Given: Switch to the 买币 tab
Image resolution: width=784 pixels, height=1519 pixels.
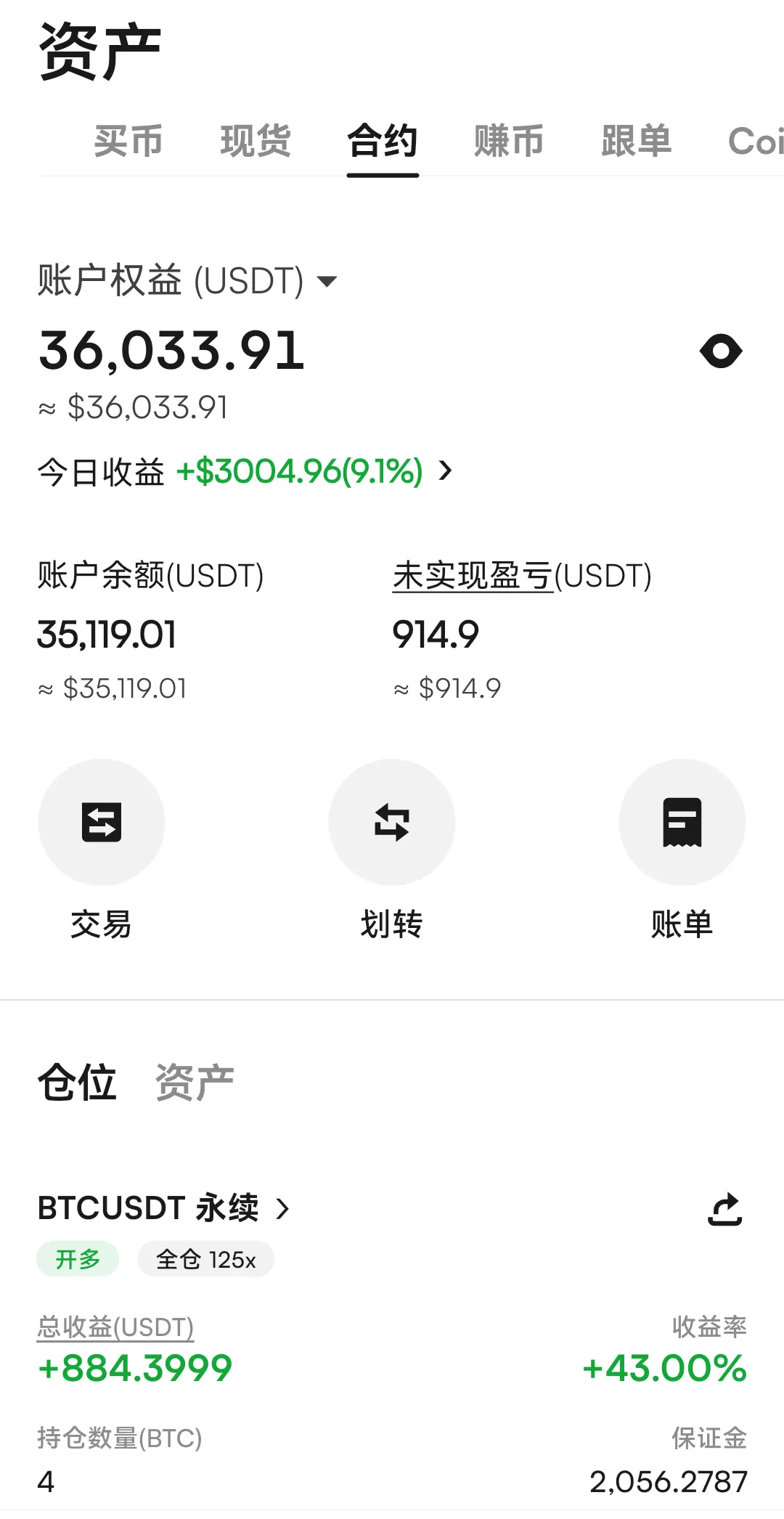Looking at the screenshot, I should pyautogui.click(x=128, y=141).
